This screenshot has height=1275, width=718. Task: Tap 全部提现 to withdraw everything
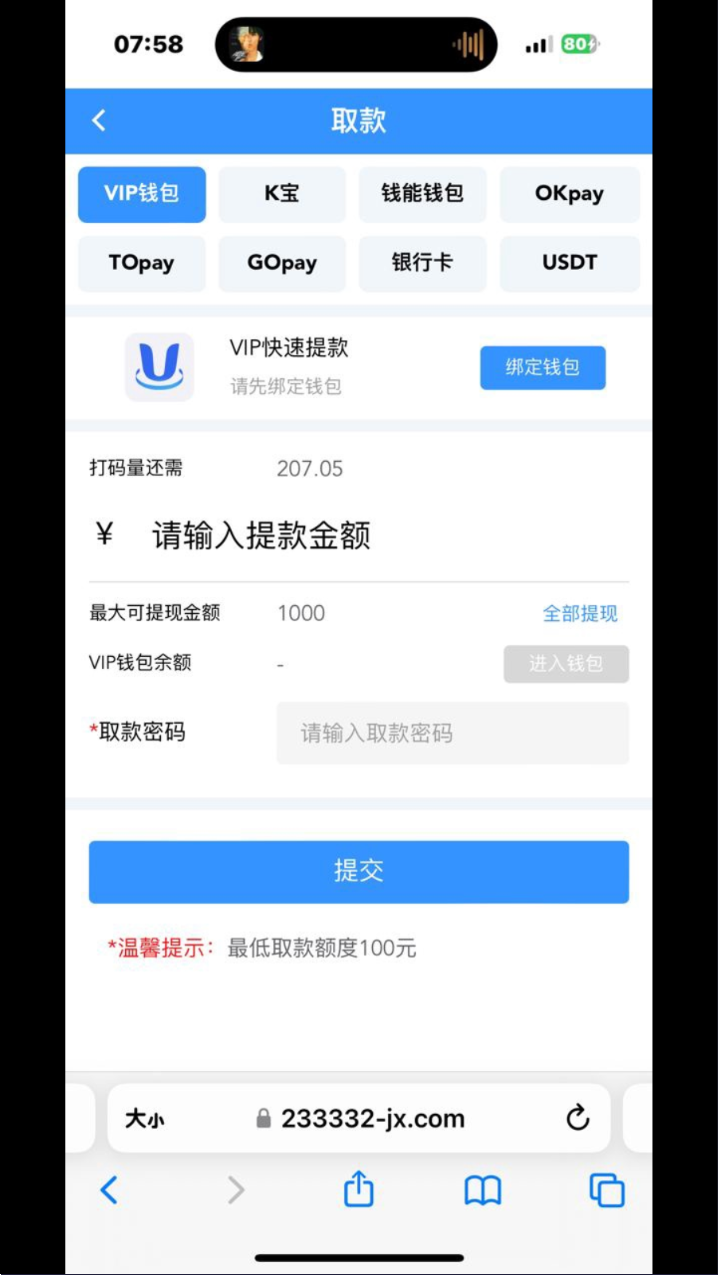[x=580, y=613]
